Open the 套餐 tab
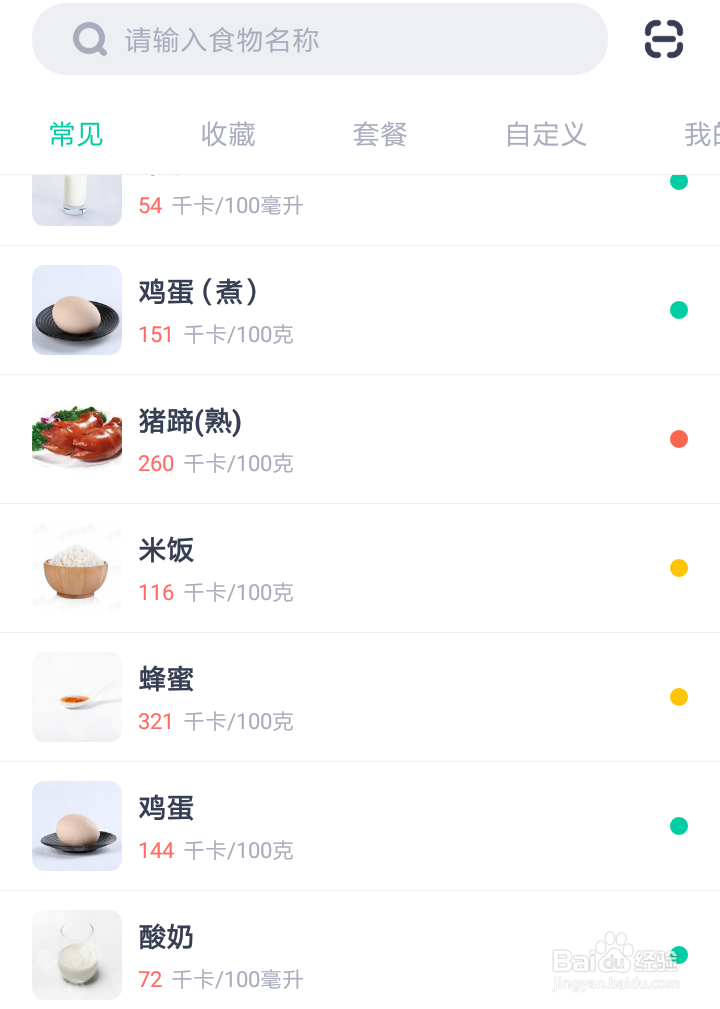The height and width of the screenshot is (1009, 720). (x=380, y=134)
